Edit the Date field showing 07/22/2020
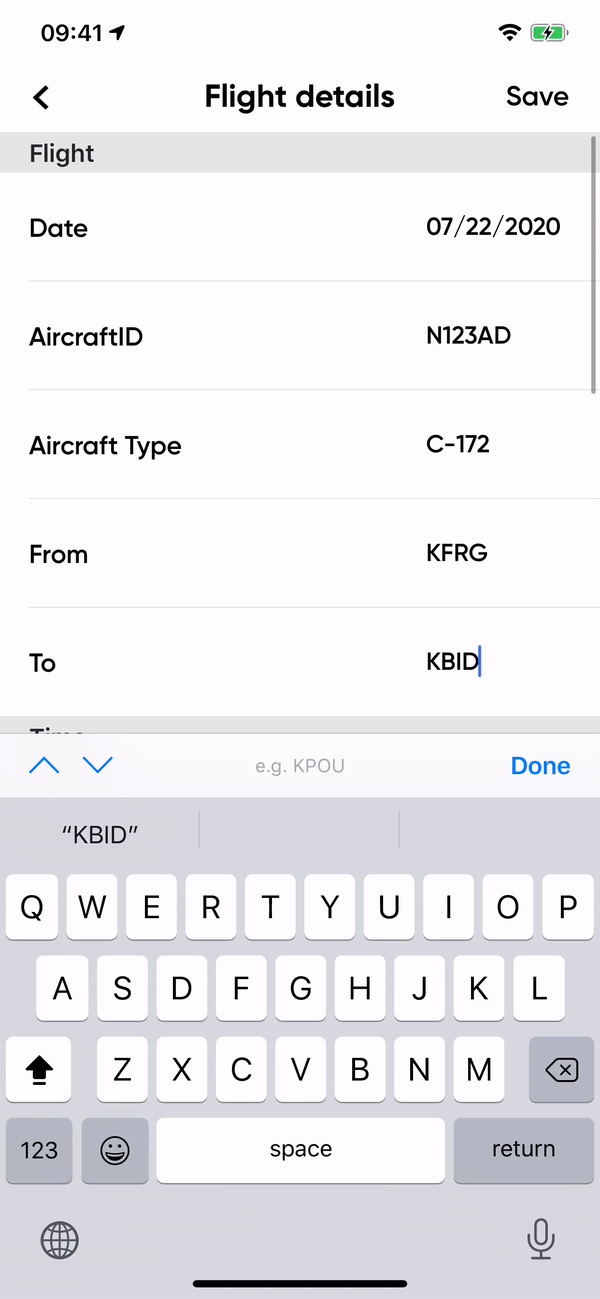The image size is (600, 1299). pos(494,227)
